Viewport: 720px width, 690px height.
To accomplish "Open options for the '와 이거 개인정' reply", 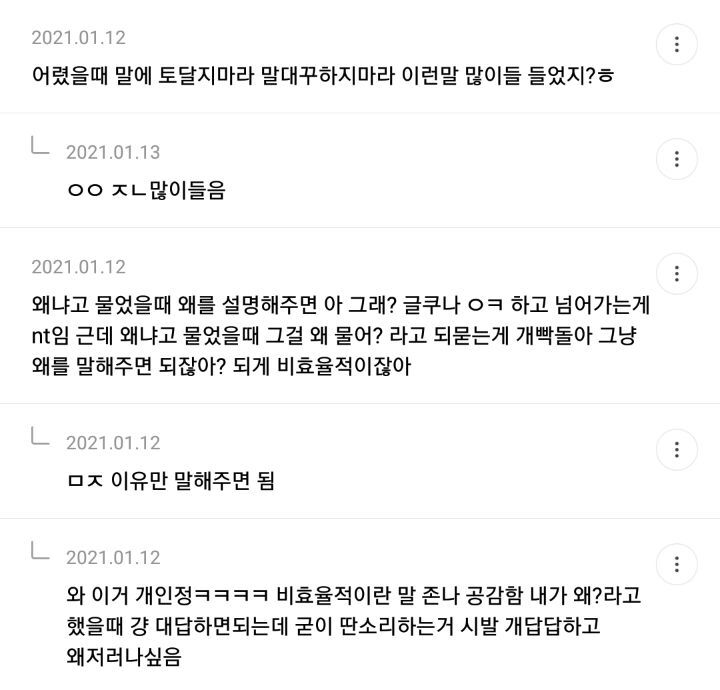I will [x=676, y=564].
